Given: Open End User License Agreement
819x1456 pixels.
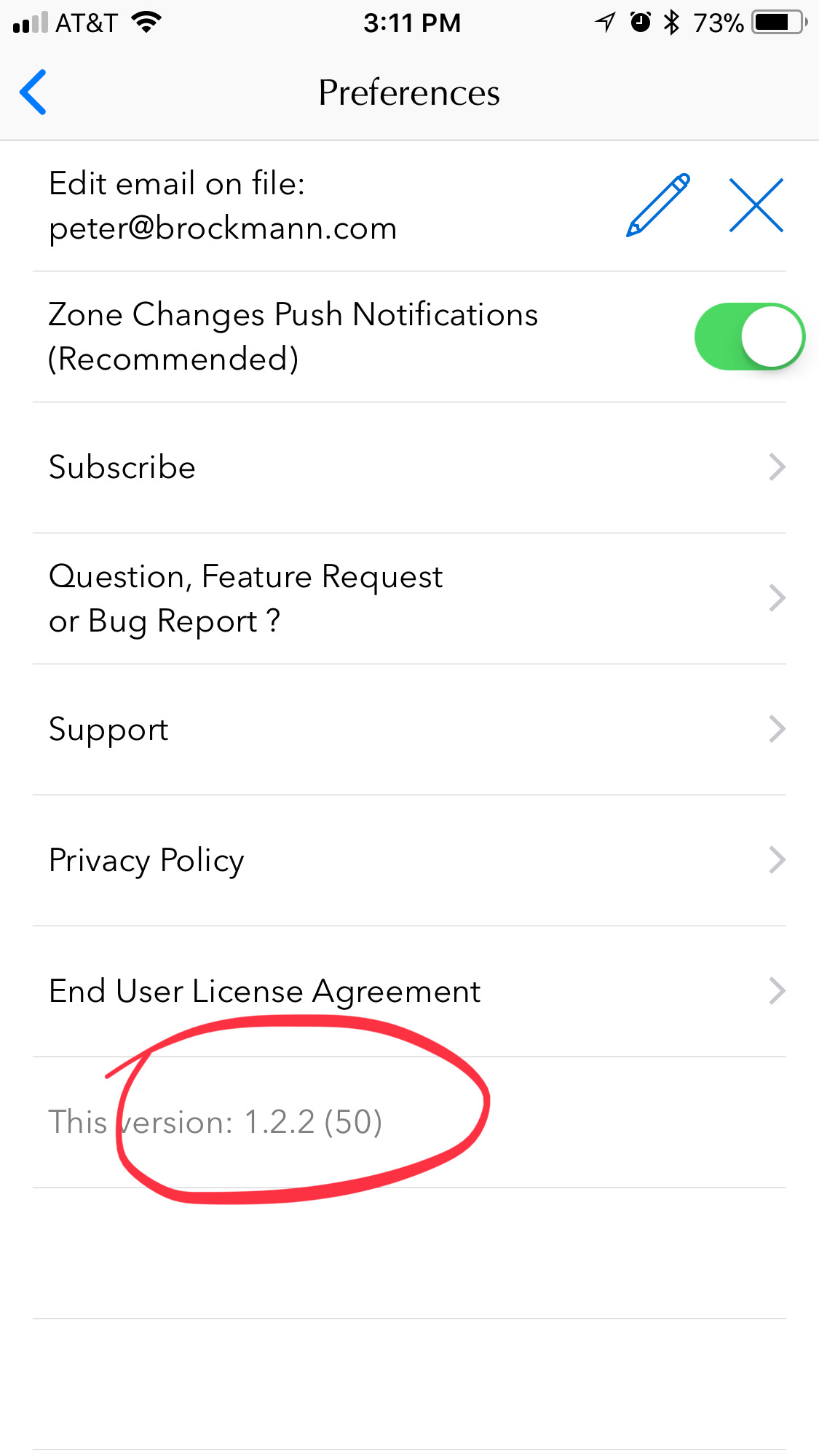Looking at the screenshot, I should coord(409,991).
